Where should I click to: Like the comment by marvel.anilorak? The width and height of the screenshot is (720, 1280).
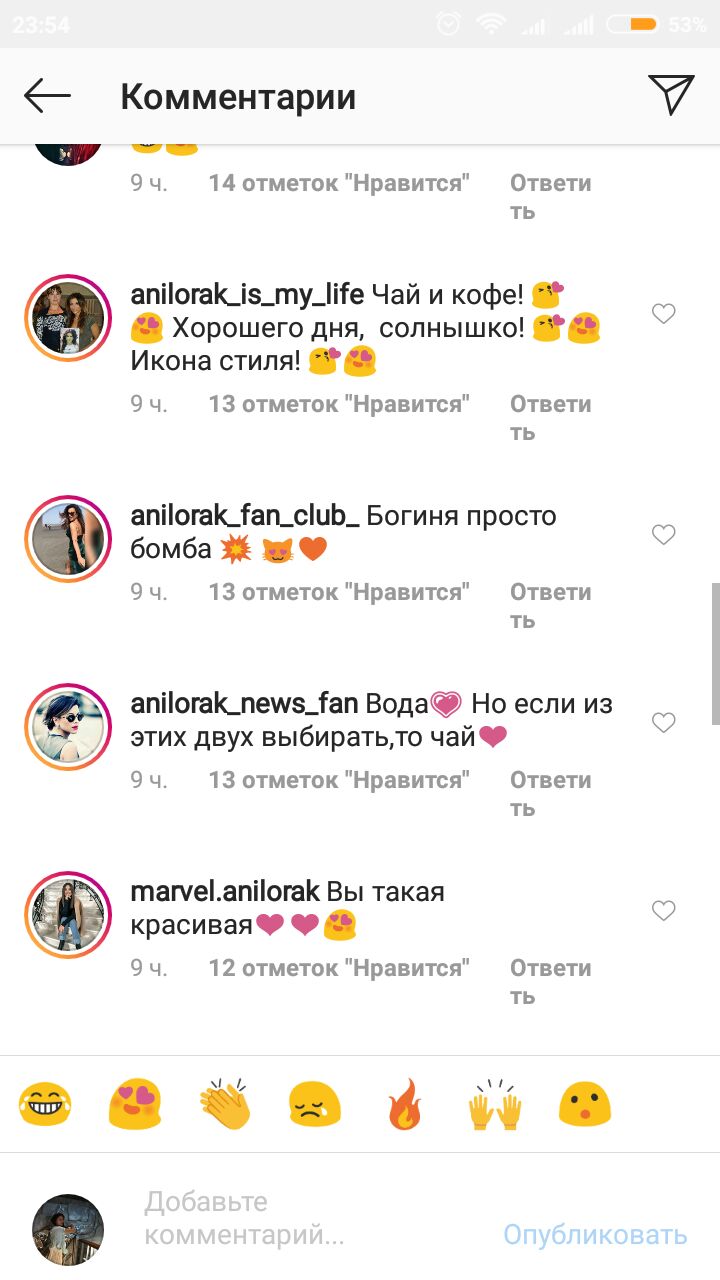664,911
